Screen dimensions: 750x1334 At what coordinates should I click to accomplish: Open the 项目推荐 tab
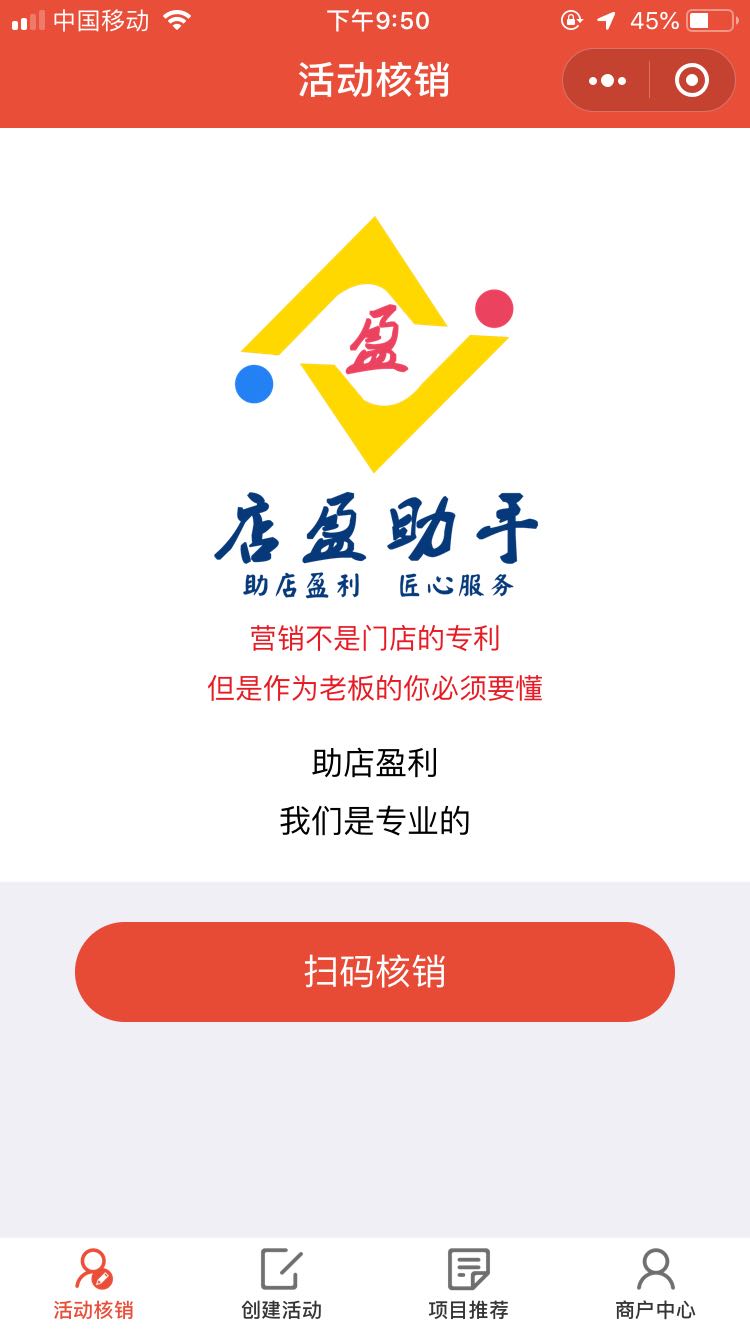468,1285
